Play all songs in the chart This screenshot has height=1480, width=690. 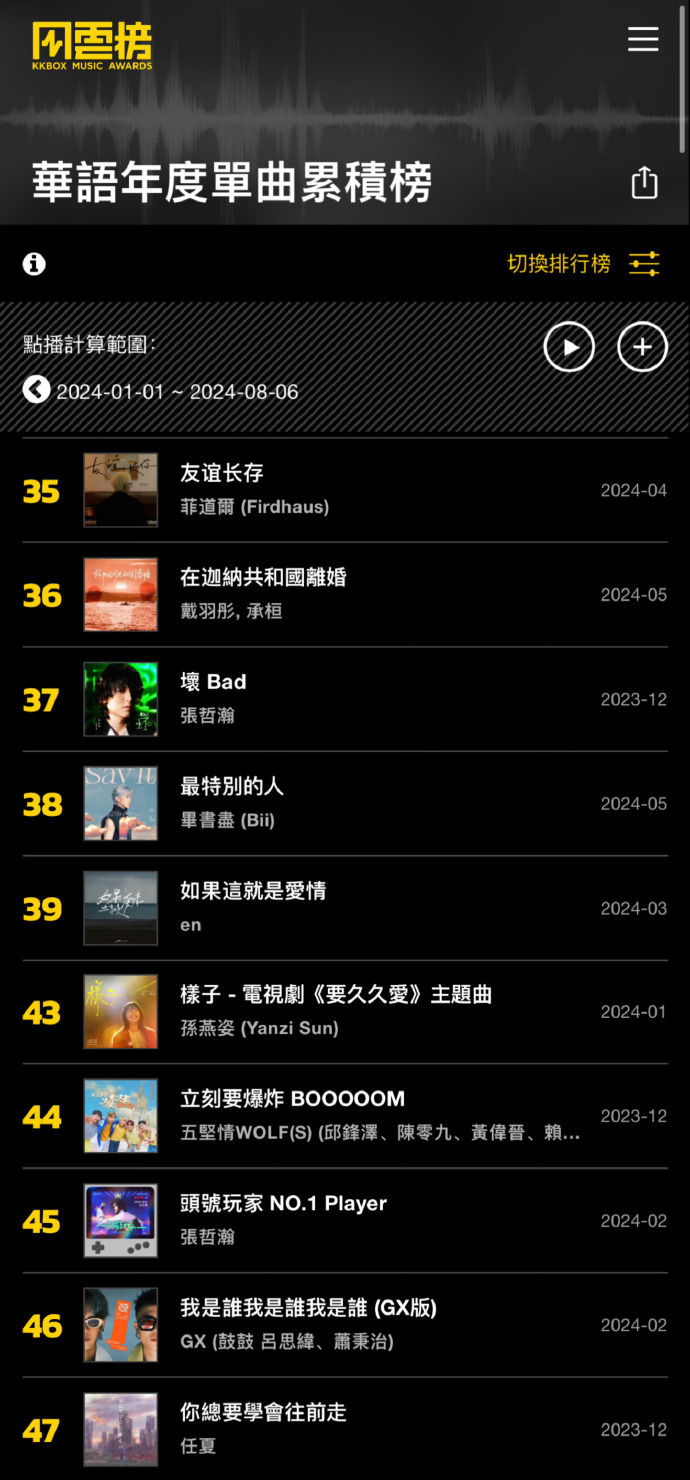click(x=569, y=348)
